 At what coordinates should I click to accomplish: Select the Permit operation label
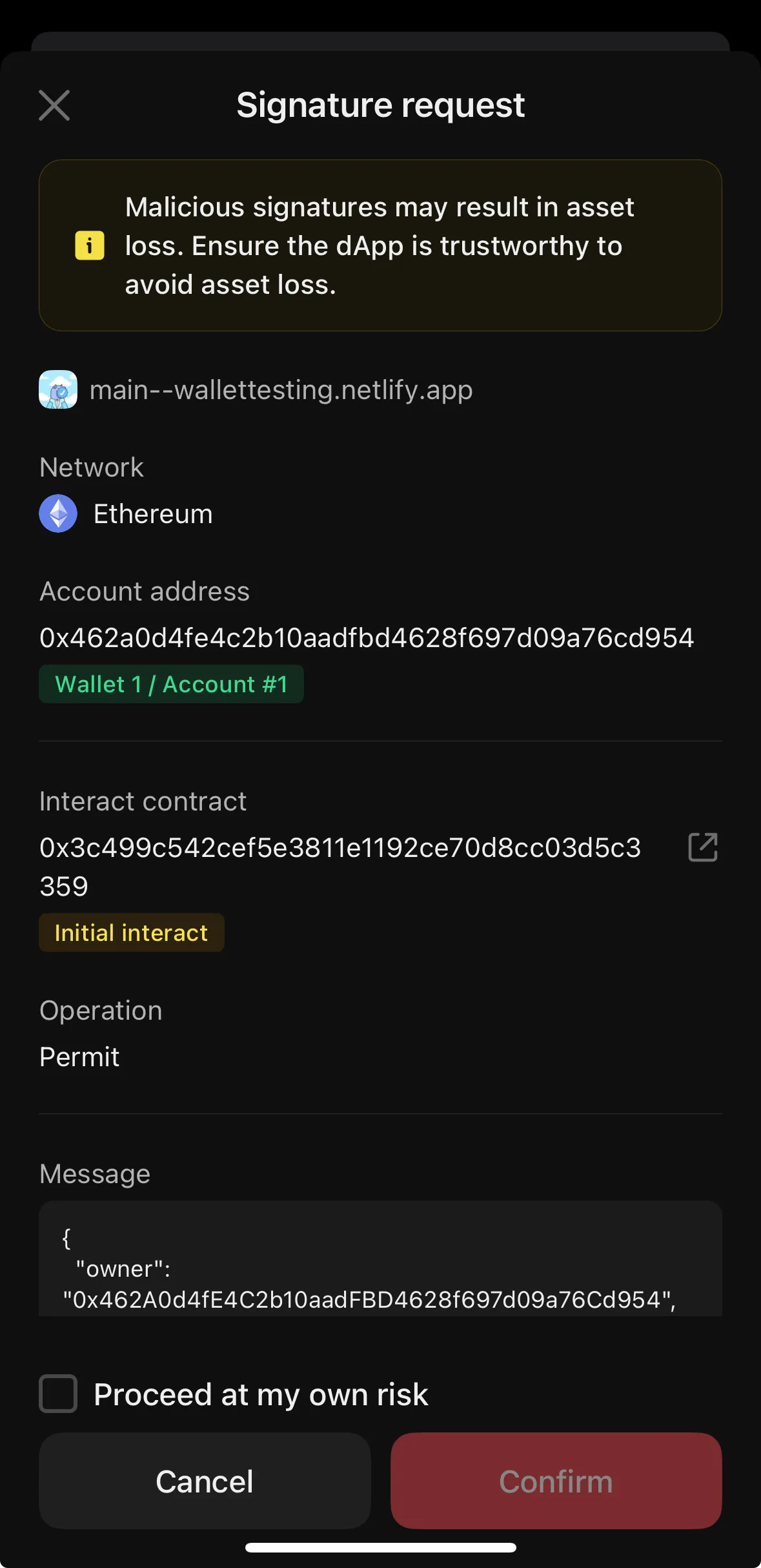pos(79,1057)
